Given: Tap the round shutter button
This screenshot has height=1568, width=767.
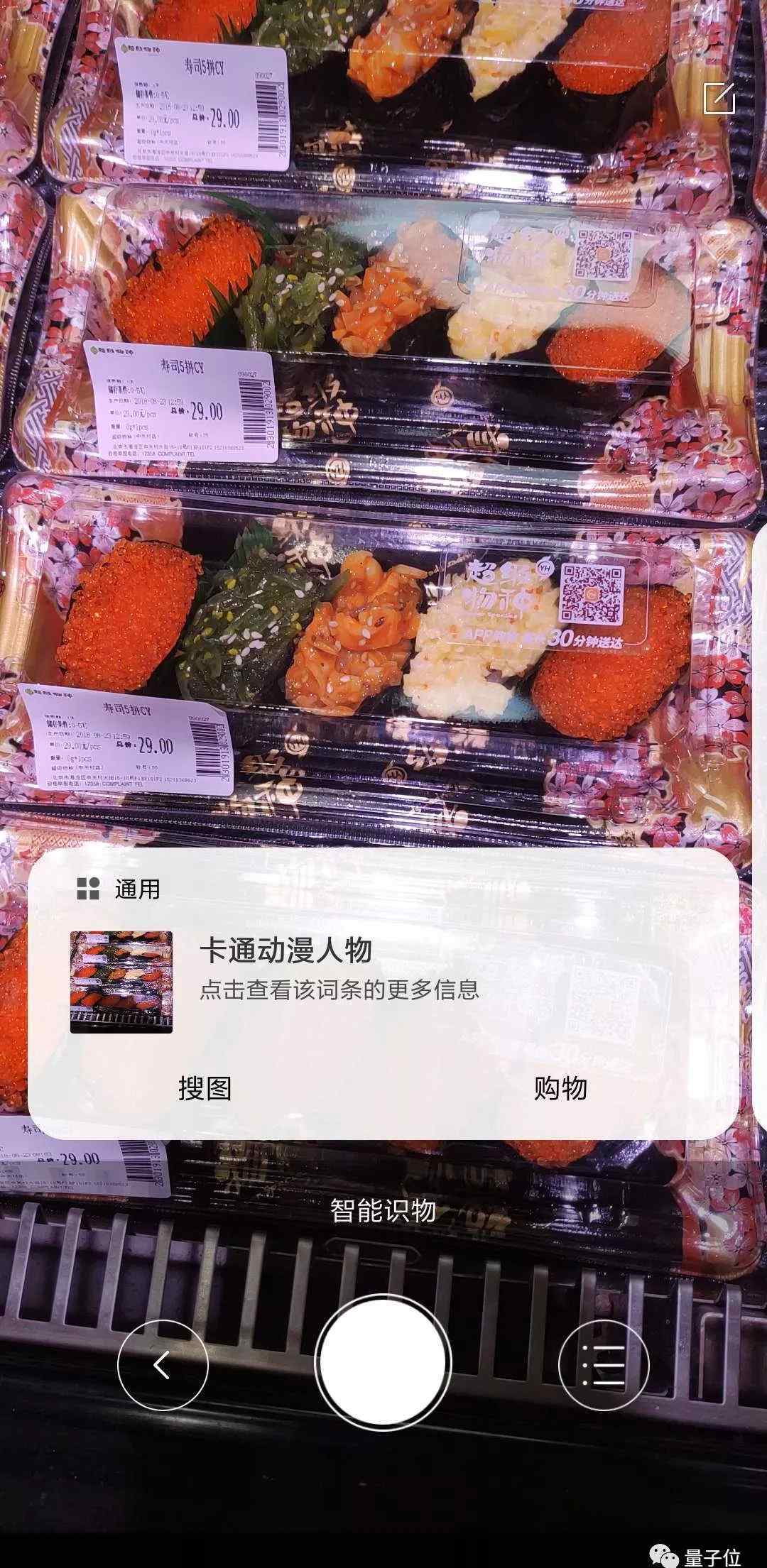Looking at the screenshot, I should point(383,1362).
